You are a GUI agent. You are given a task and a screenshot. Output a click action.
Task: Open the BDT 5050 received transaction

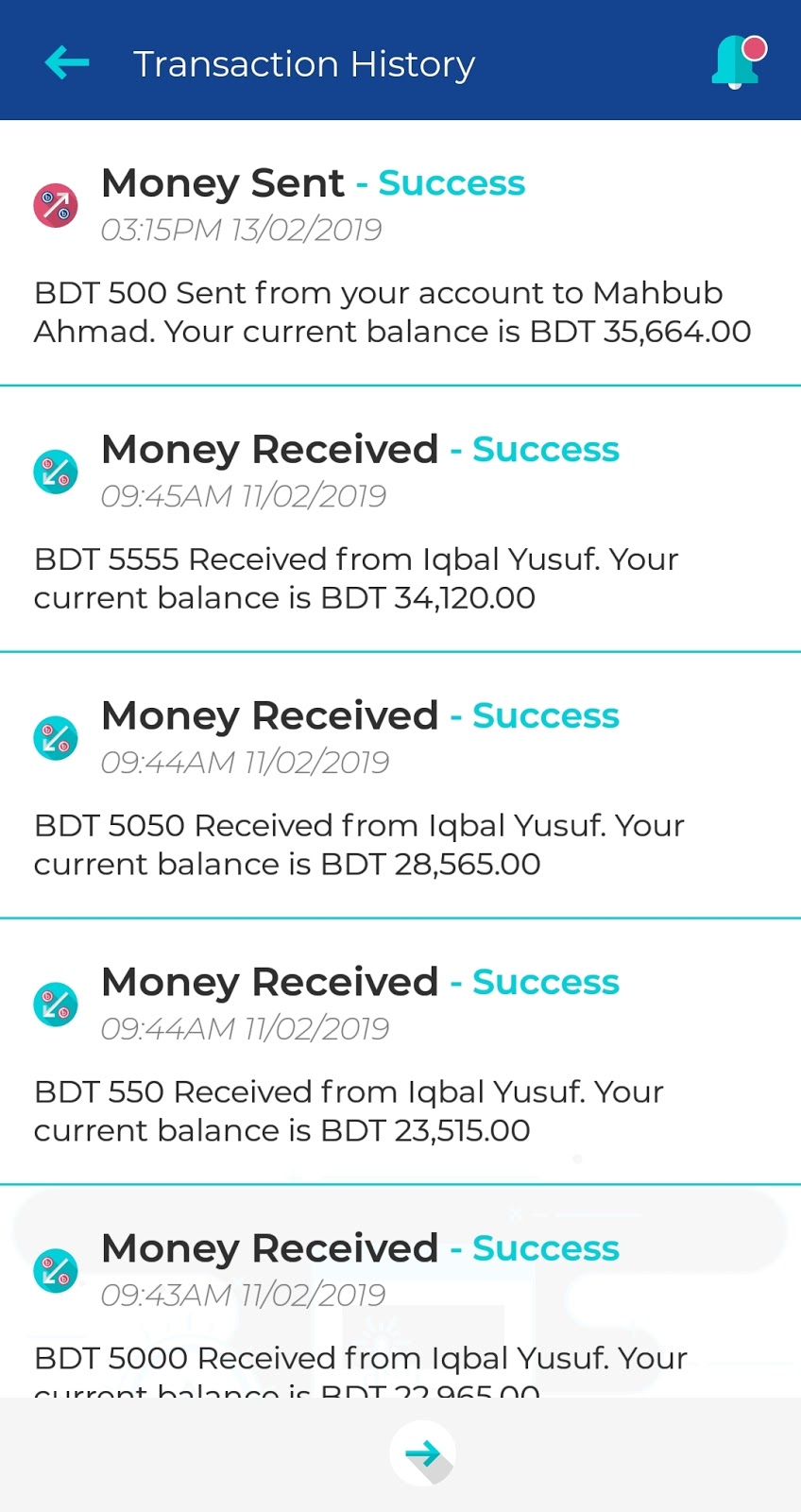tap(400, 785)
